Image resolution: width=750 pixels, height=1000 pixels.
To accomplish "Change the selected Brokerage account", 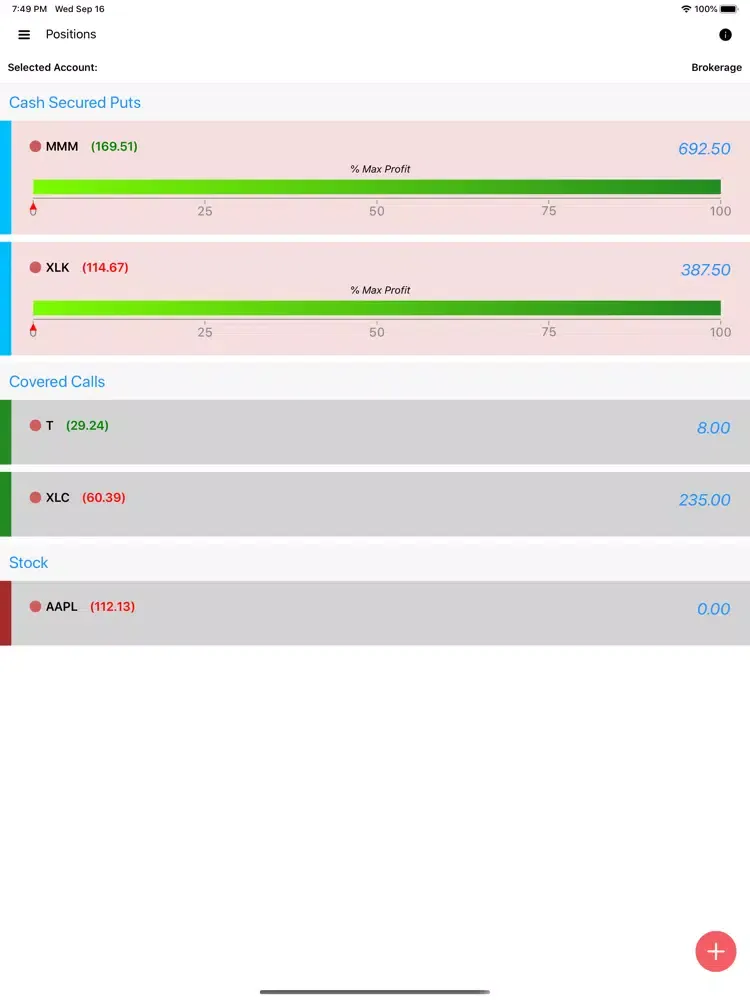I will click(716, 68).
